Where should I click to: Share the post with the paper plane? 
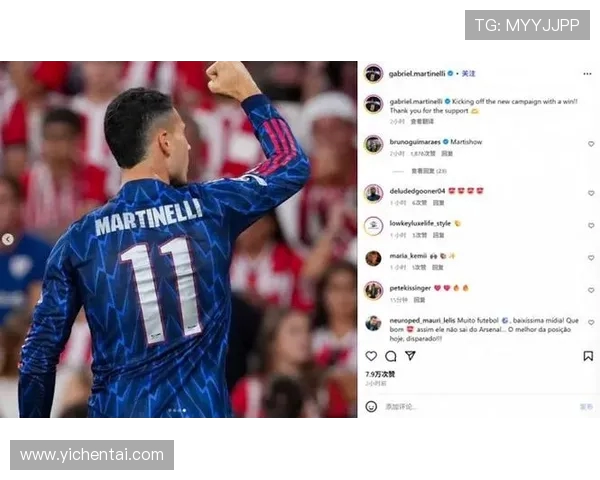click(x=410, y=356)
